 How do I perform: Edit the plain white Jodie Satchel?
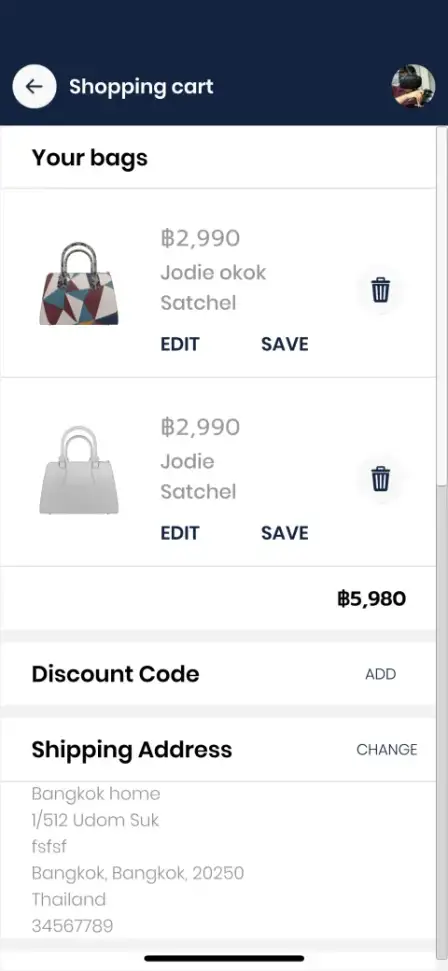tap(180, 533)
